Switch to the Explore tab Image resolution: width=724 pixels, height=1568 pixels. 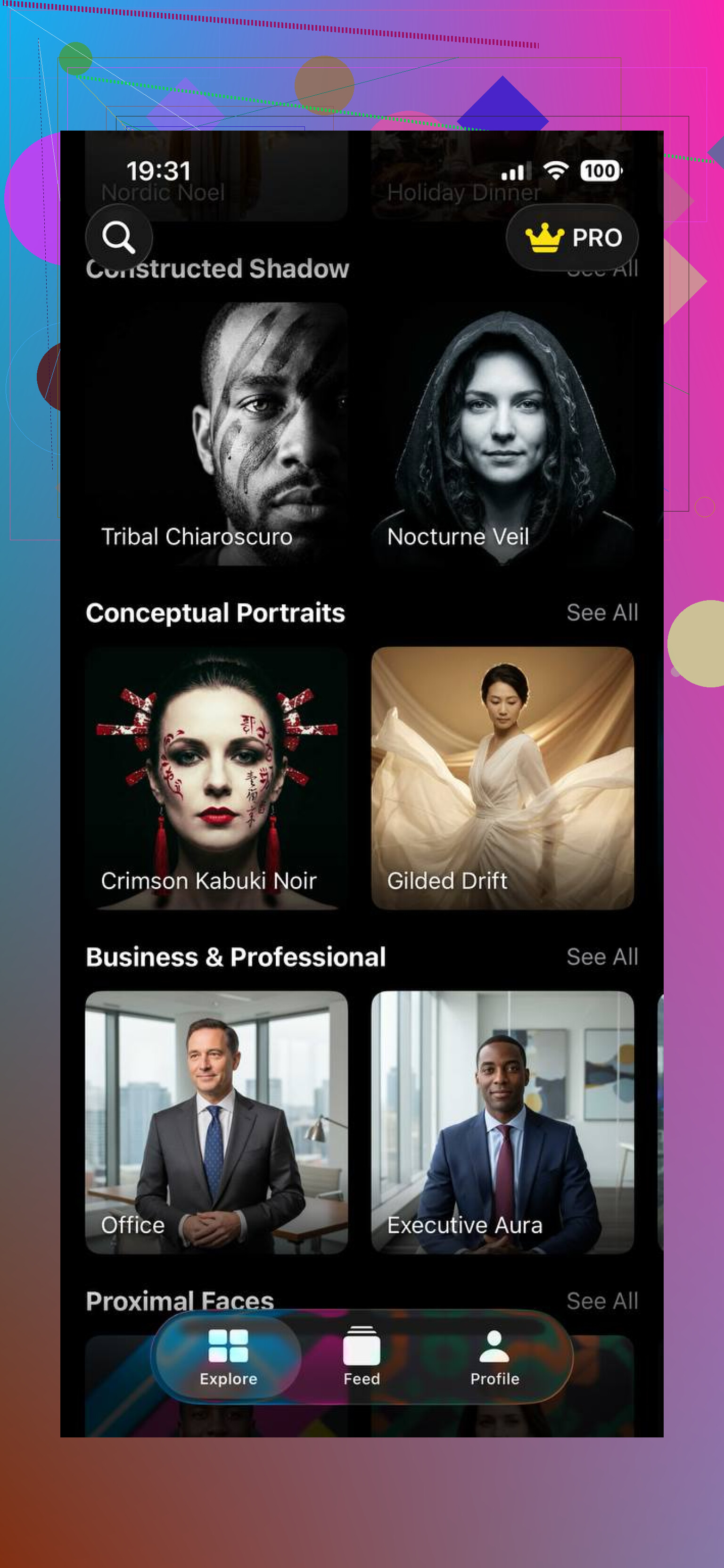click(x=228, y=1357)
